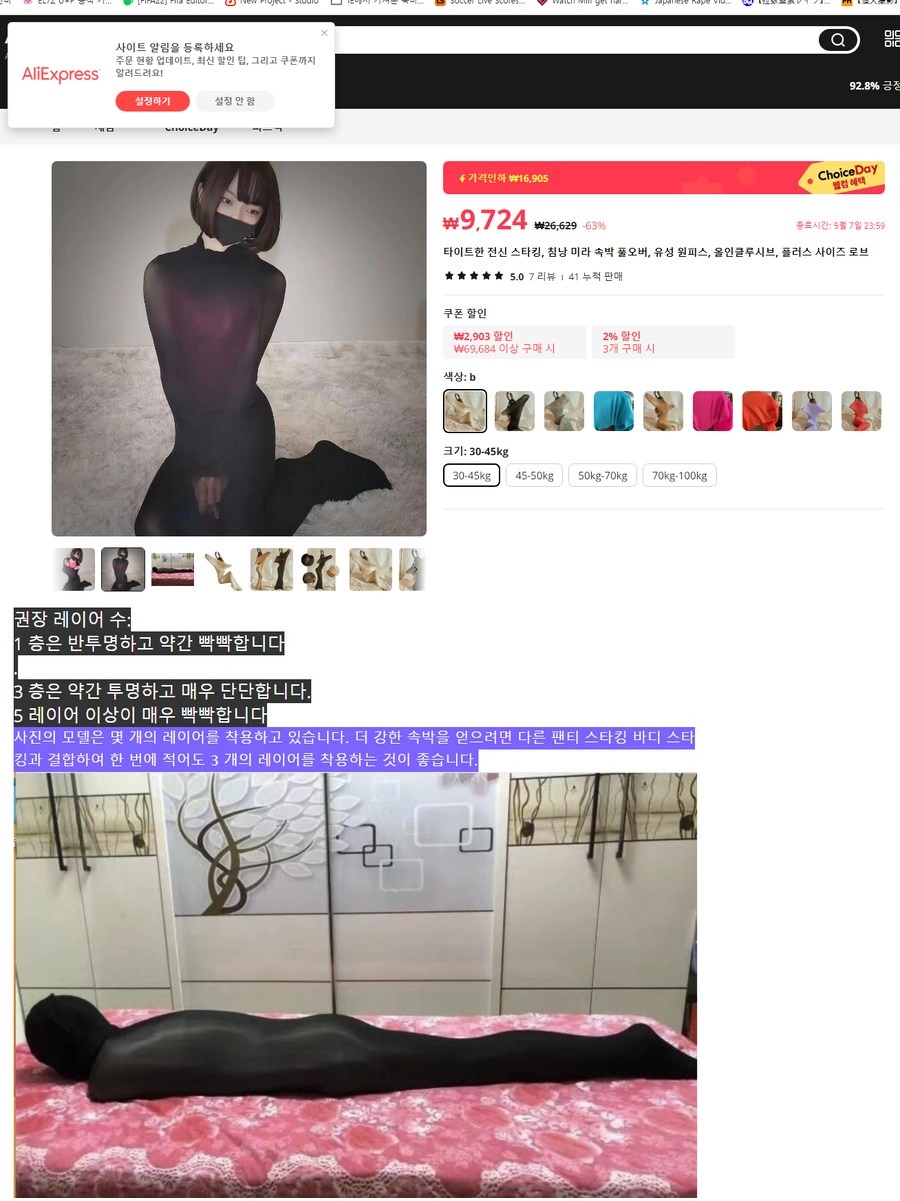The width and height of the screenshot is (900, 1201).
Task: Tap the 설정하기 button in the notification popup
Action: (x=152, y=101)
